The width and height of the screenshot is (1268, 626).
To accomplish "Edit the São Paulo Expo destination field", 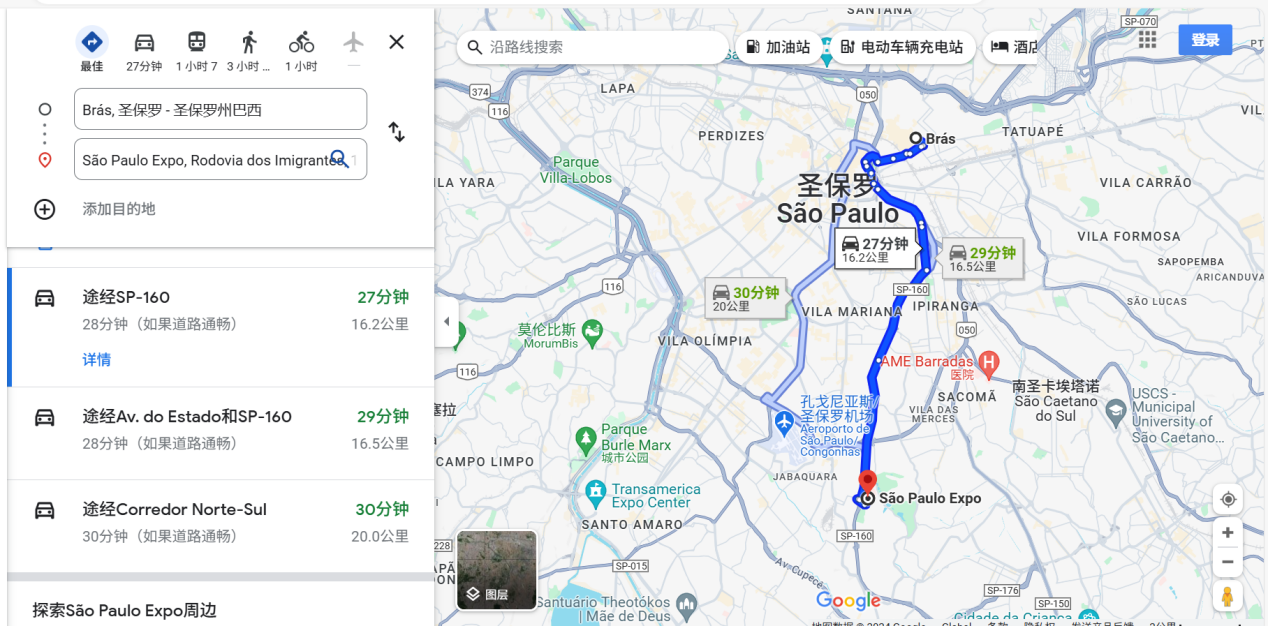I will [205, 160].
